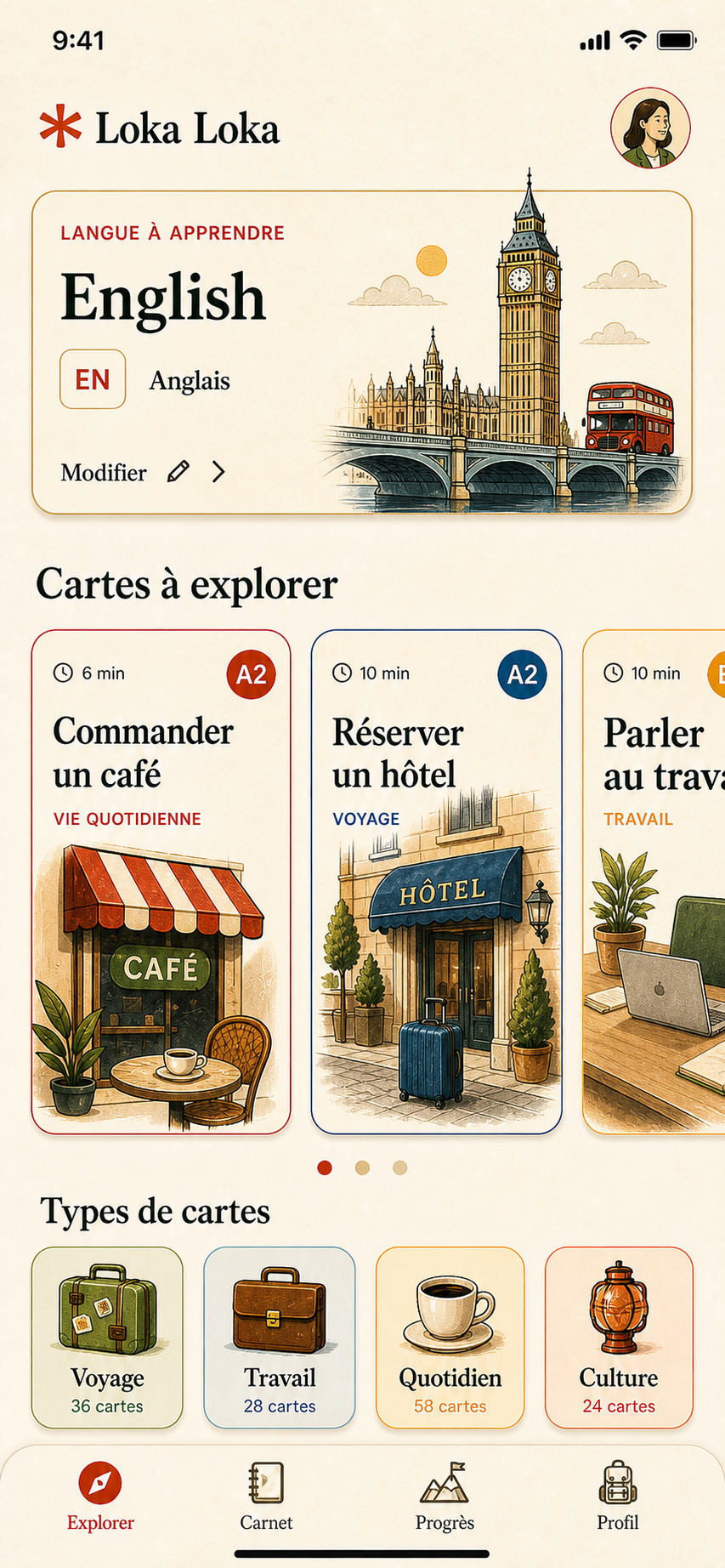Switch to the Explorer tab
This screenshot has width=725, height=1568.
tap(100, 1497)
